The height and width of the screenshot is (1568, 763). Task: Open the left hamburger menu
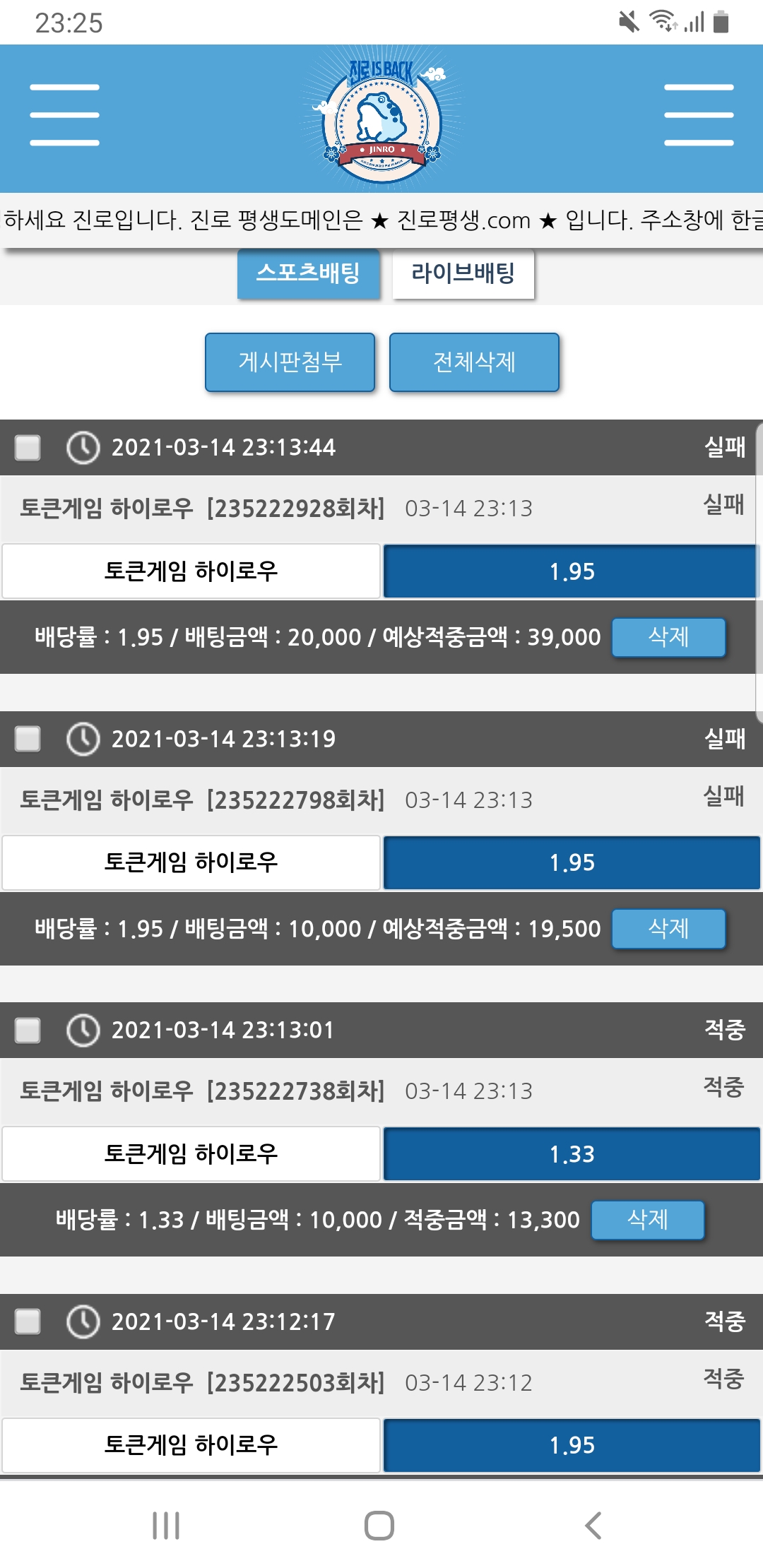64,115
